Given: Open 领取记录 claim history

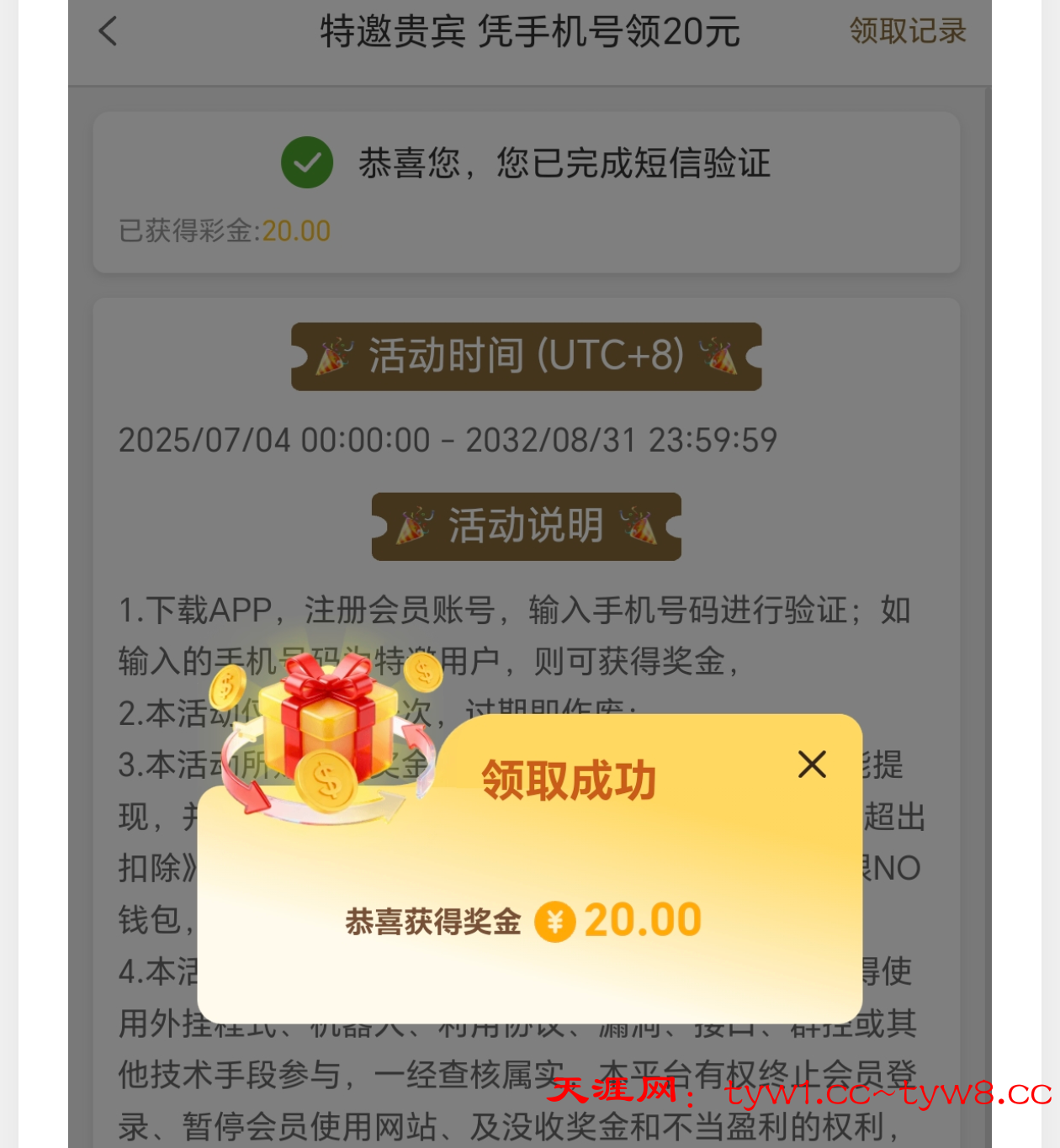Looking at the screenshot, I should click(x=907, y=31).
